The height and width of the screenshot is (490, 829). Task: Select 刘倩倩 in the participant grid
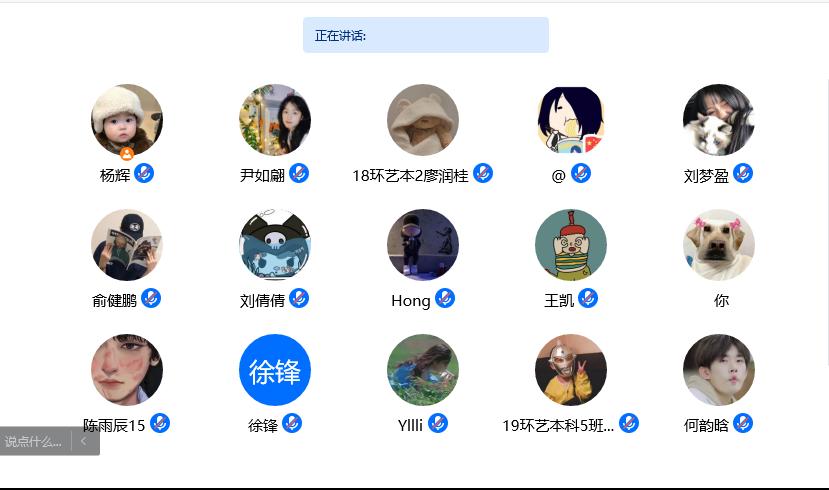(275, 245)
